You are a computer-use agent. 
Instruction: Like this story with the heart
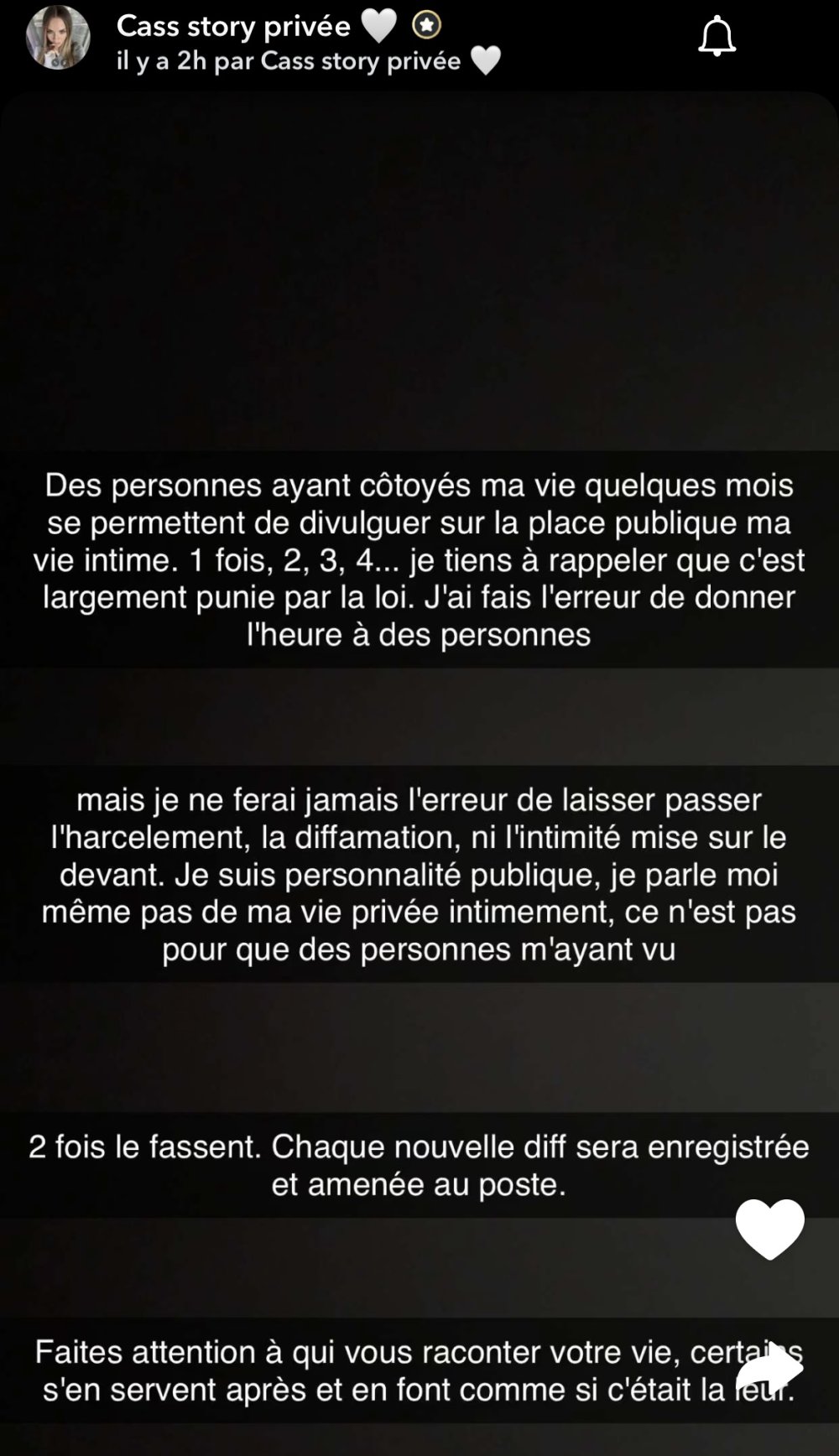pos(769,1228)
